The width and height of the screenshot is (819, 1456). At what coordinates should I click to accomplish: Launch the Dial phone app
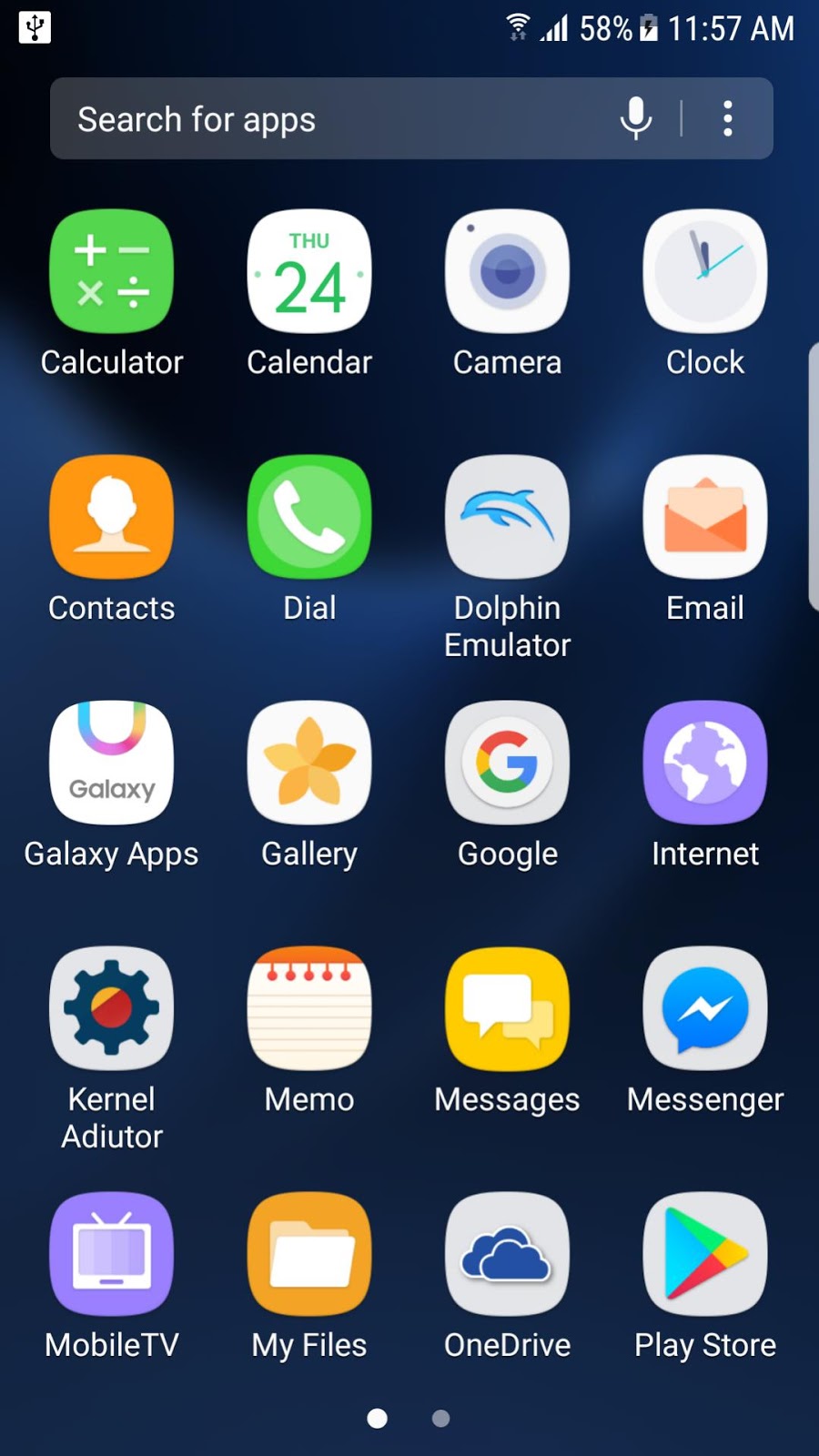(x=309, y=518)
